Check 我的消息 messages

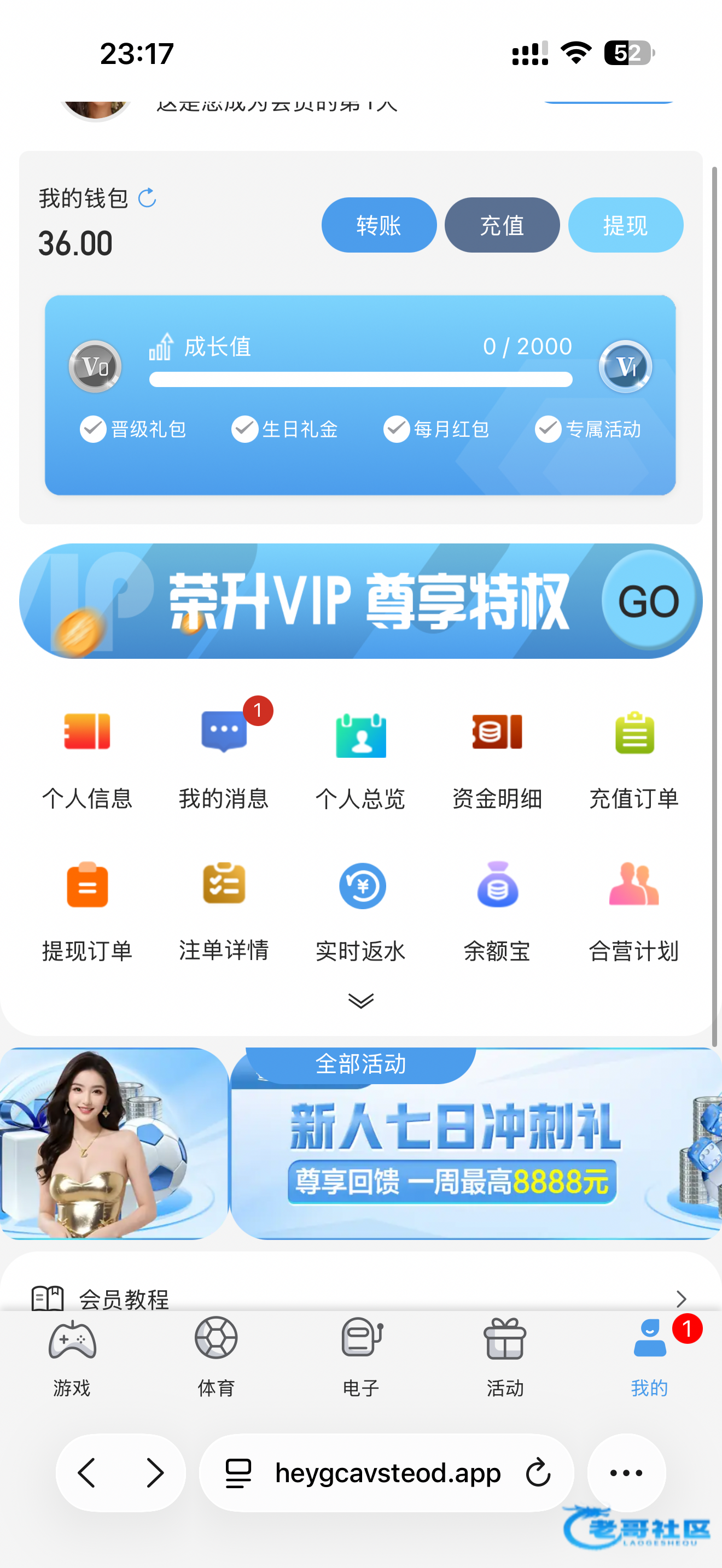[224, 758]
